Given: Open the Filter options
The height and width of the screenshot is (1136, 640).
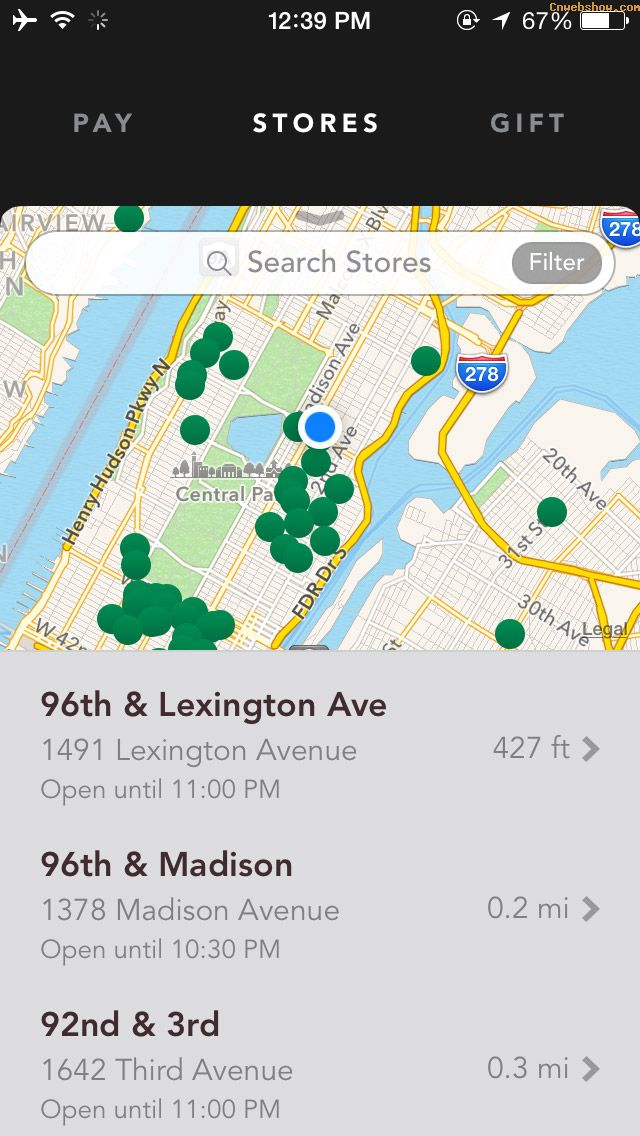Looking at the screenshot, I should pos(557,262).
